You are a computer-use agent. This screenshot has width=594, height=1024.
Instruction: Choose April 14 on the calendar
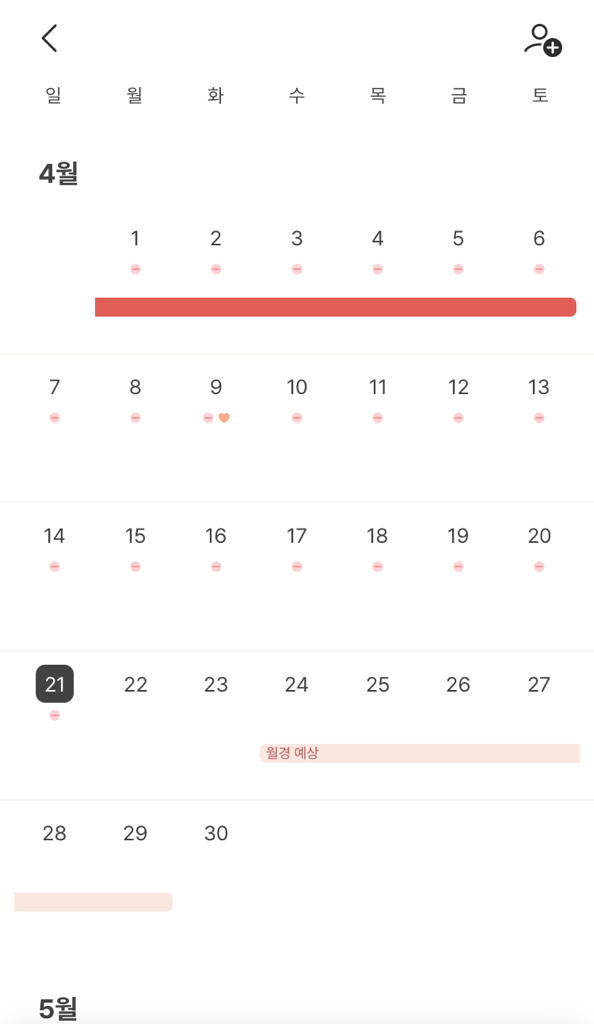tap(55, 536)
